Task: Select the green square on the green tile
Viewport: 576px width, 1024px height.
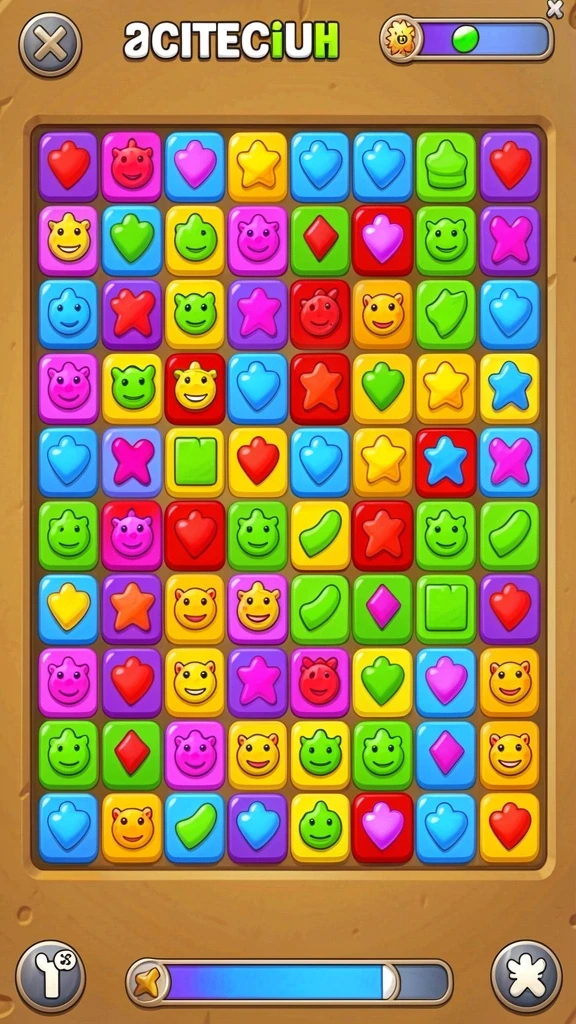Action: (x=447, y=608)
